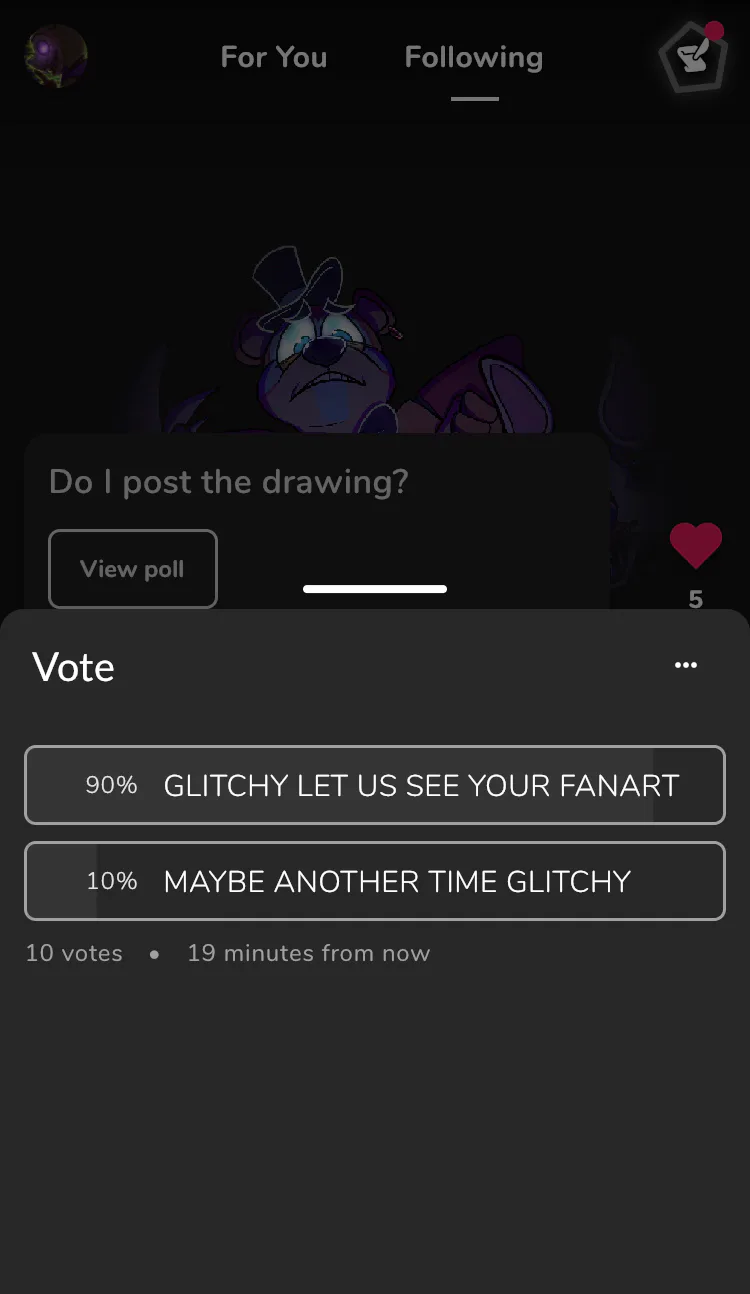The width and height of the screenshot is (750, 1294).
Task: Tap the View poll button
Action: coord(133,569)
